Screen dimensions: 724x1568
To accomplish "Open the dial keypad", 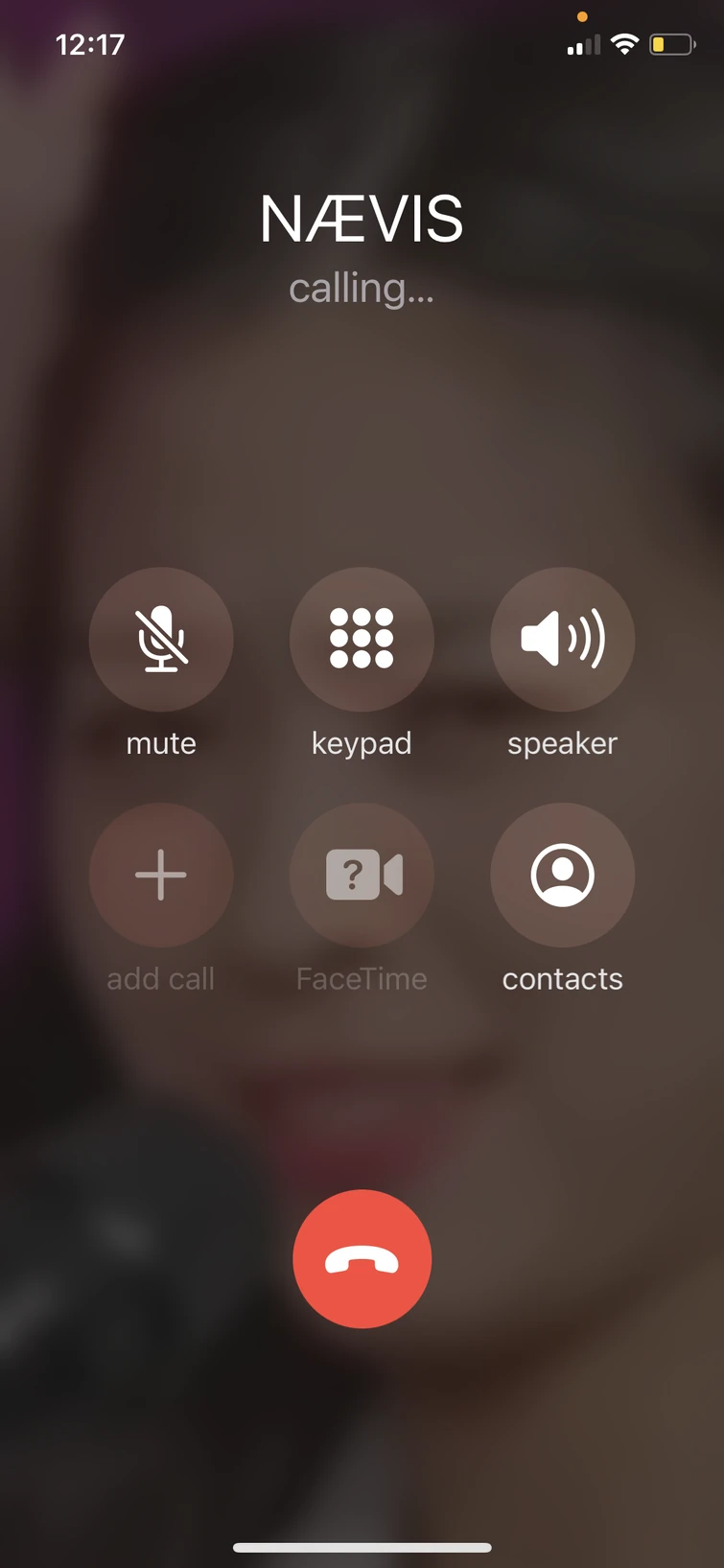I will 362,639.
